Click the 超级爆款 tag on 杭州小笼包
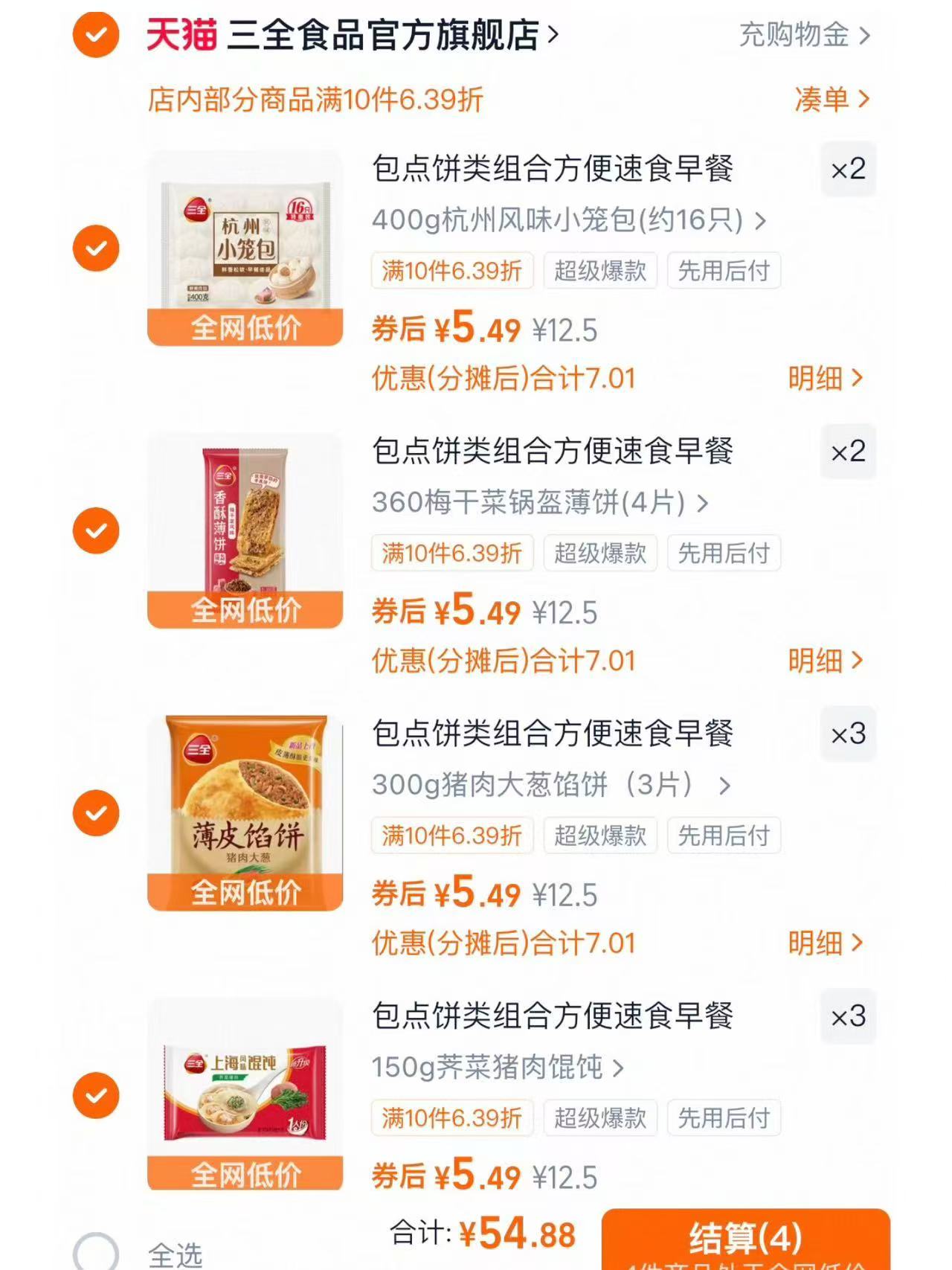 [599, 271]
